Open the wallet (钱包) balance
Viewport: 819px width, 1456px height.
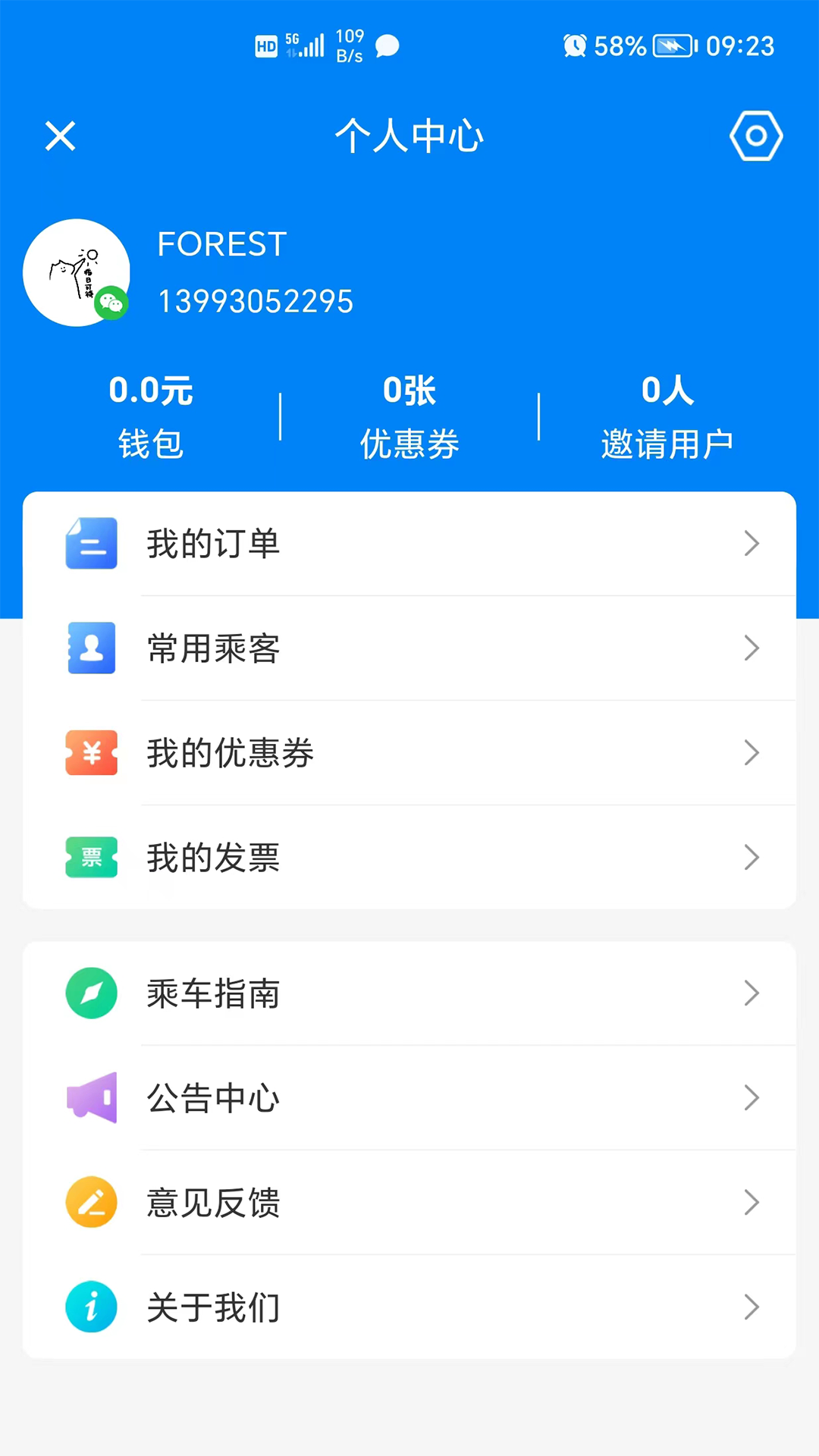click(151, 416)
